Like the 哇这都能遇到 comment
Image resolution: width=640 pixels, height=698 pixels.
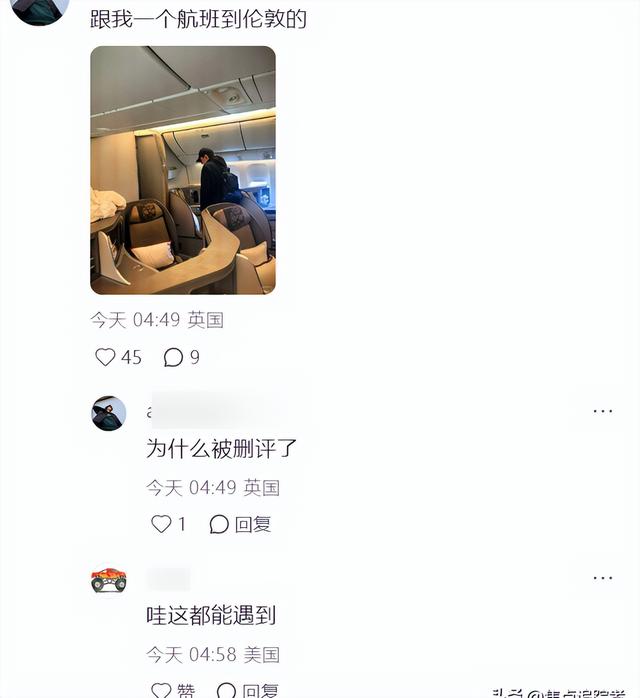click(162, 690)
